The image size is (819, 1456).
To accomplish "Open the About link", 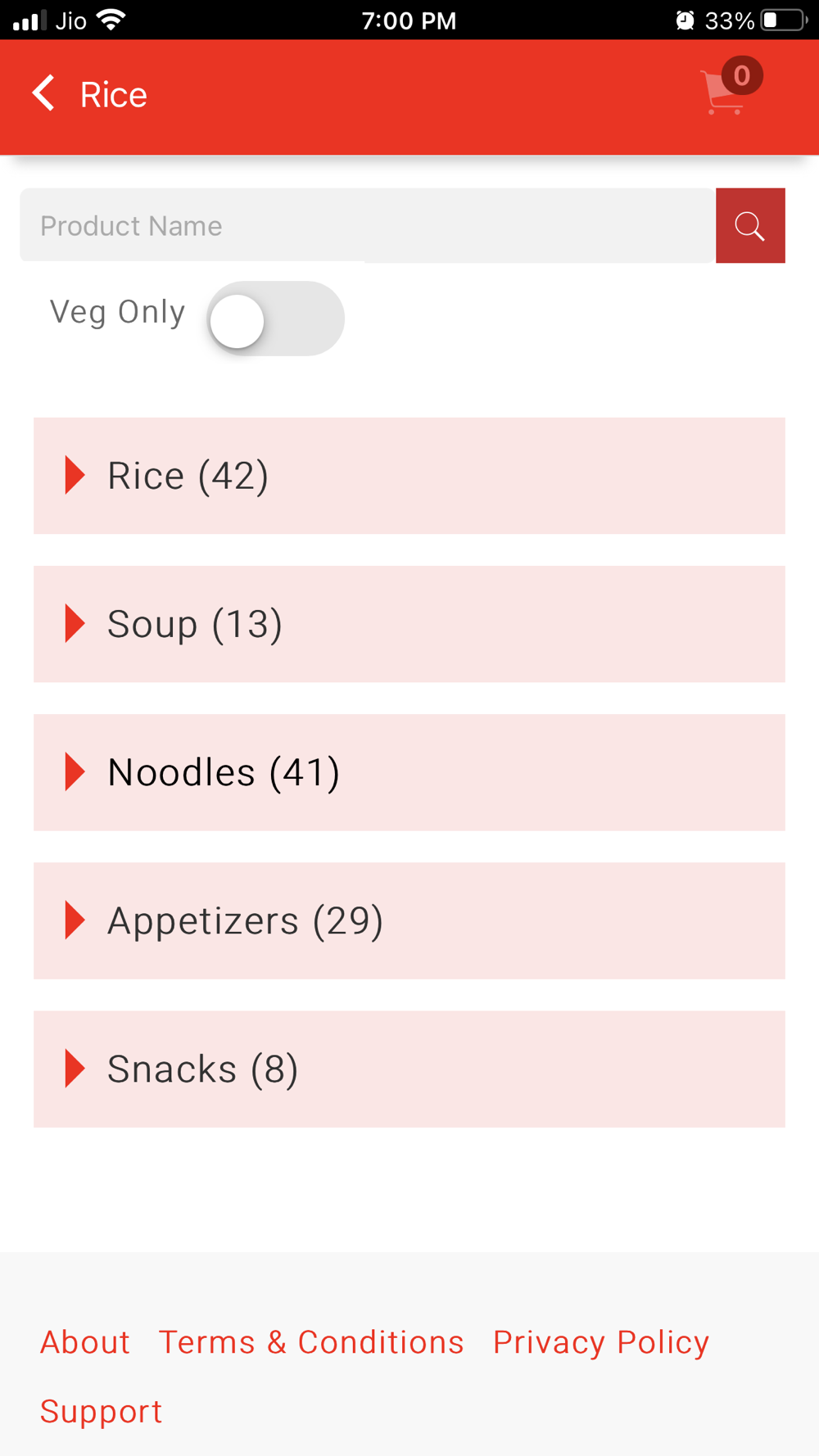I will tap(85, 1342).
